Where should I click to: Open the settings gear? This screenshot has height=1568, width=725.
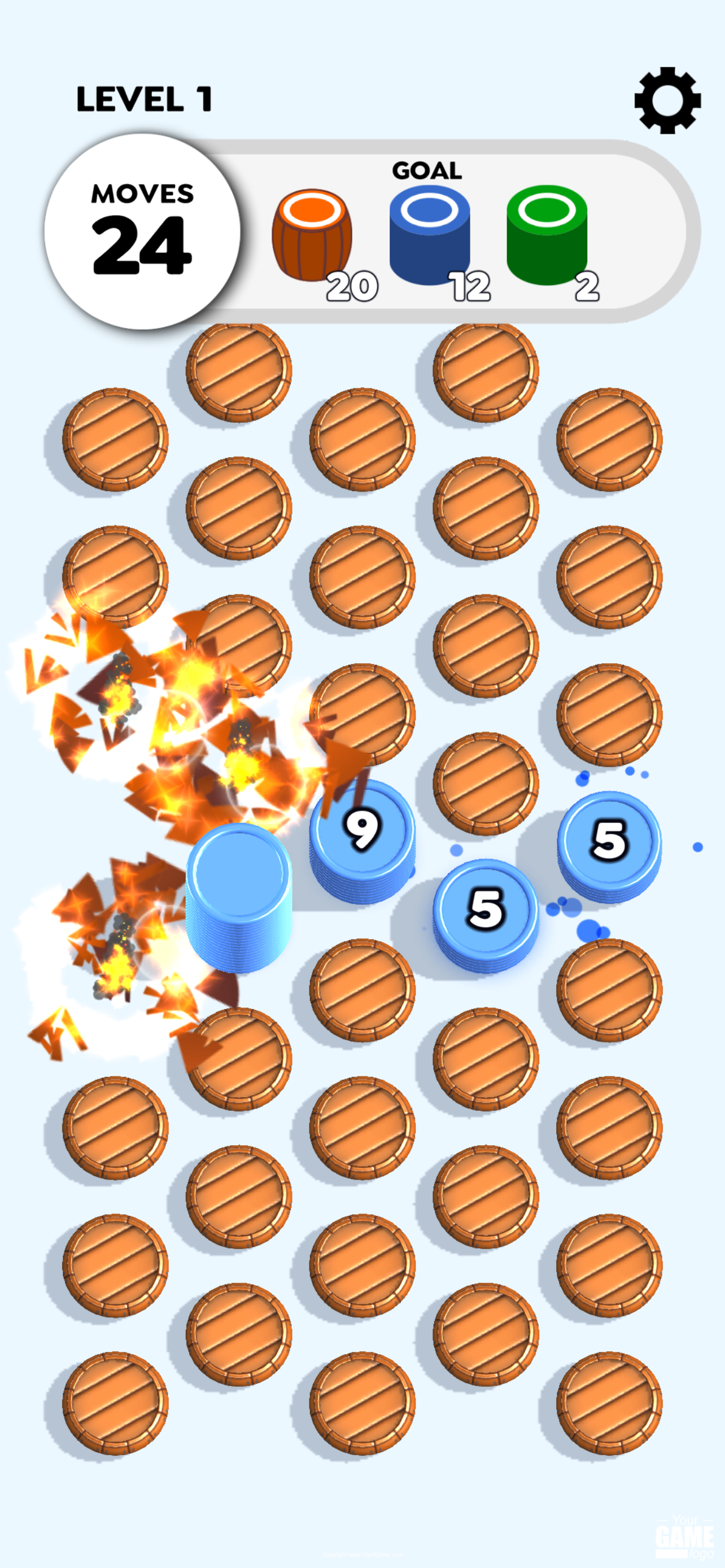pos(667,100)
